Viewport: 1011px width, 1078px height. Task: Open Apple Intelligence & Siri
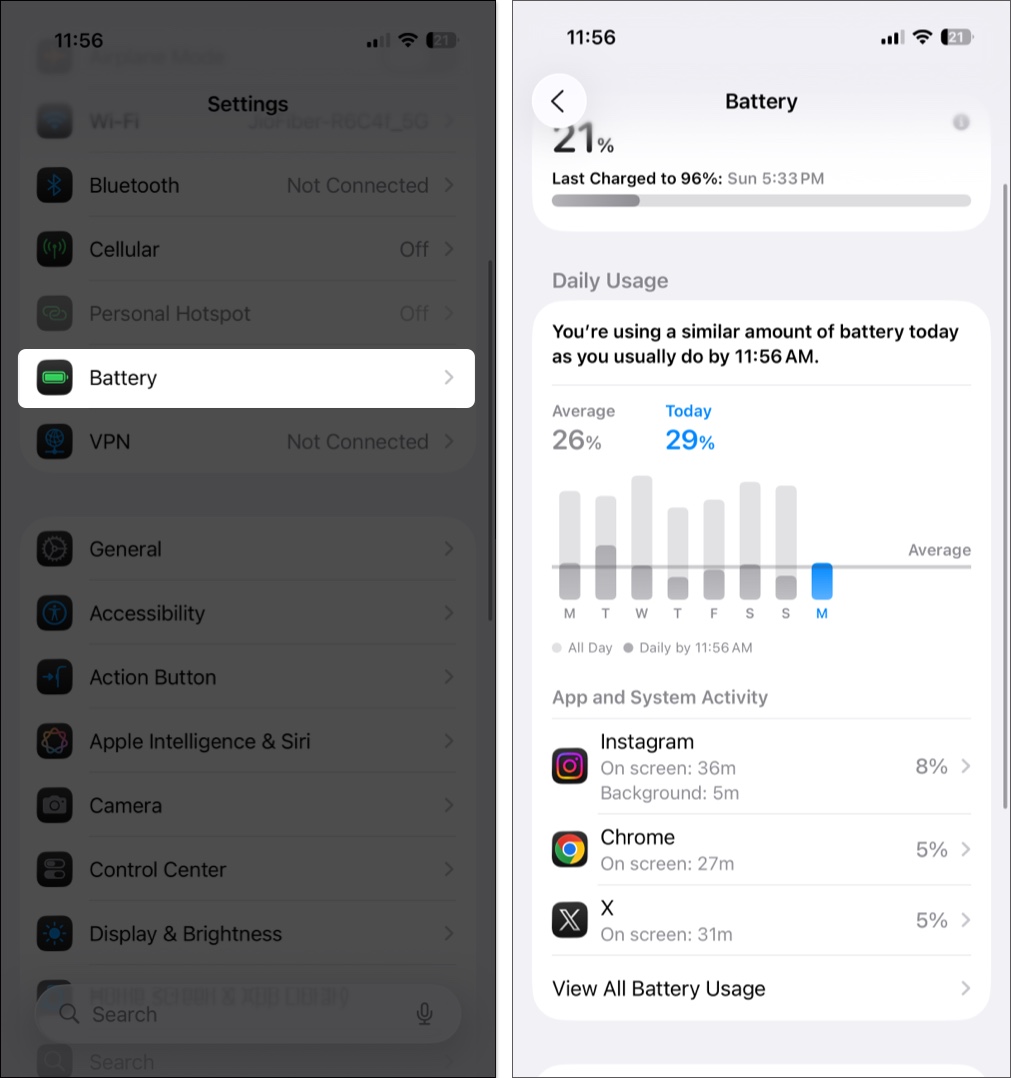pyautogui.click(x=246, y=741)
